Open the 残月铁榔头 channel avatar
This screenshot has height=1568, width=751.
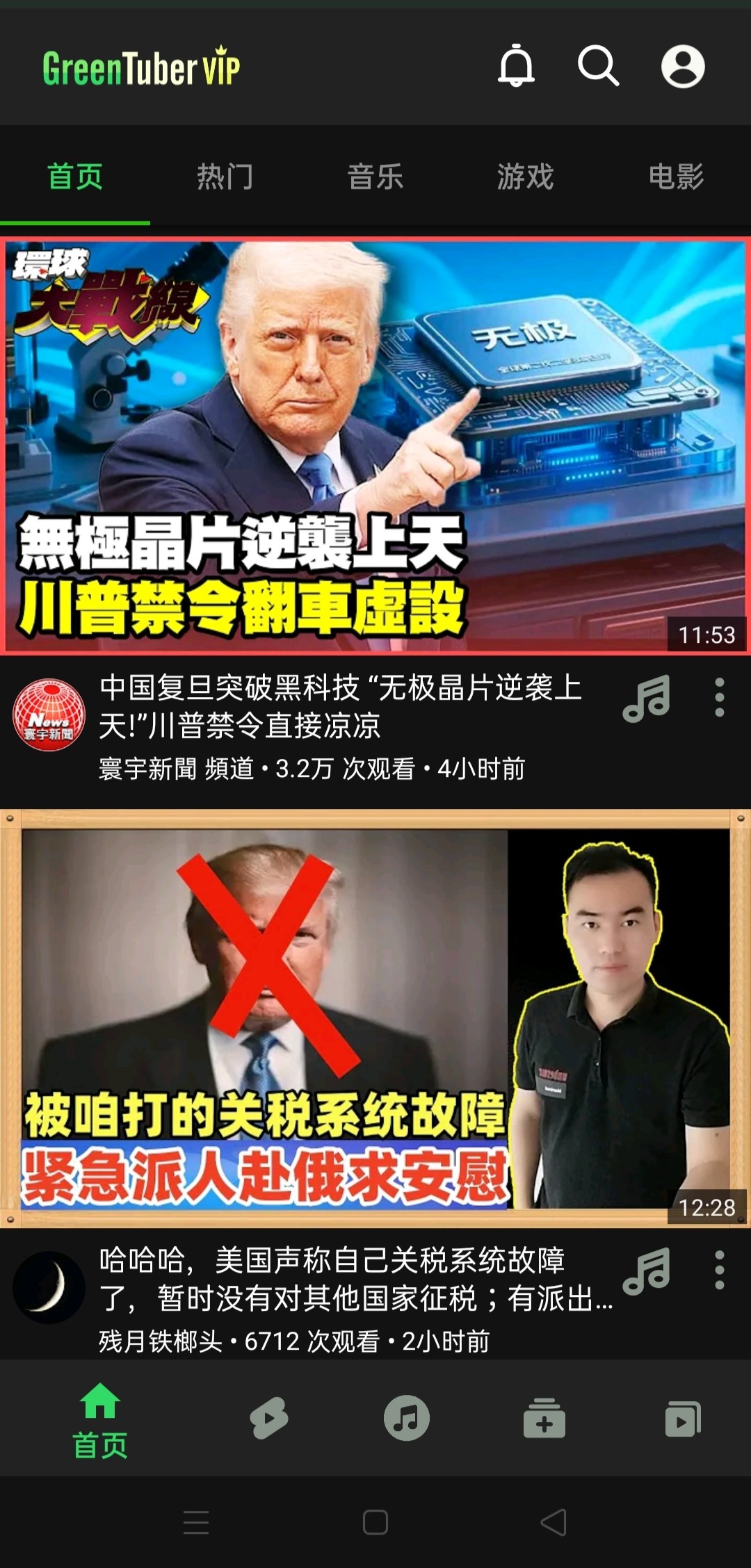(x=49, y=1287)
